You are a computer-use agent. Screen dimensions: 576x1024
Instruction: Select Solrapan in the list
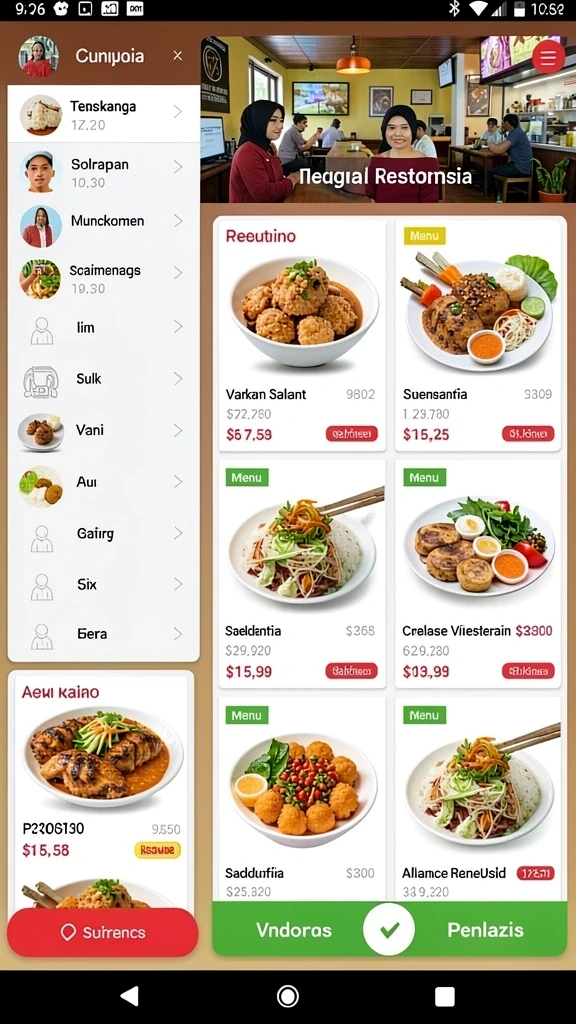pos(104,172)
